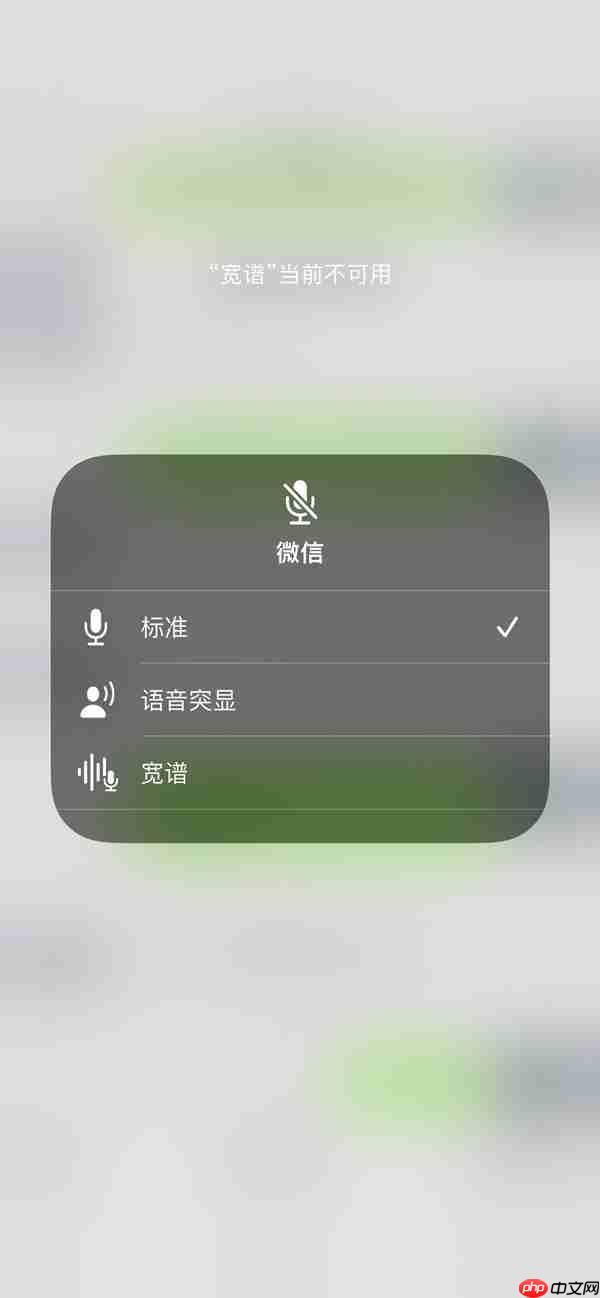The height and width of the screenshot is (1298, 600).
Task: Select the 宽谱 wide spectrum mode
Action: point(300,773)
